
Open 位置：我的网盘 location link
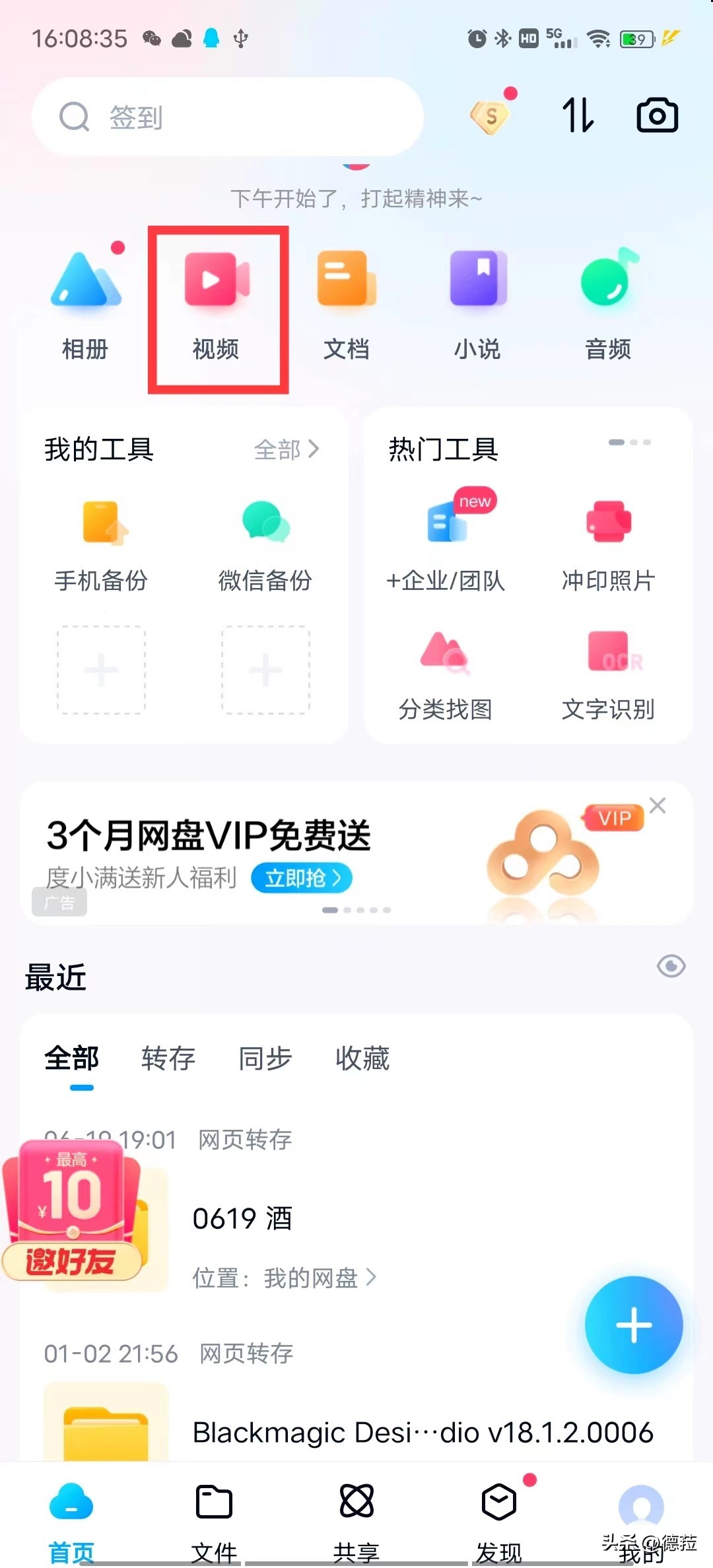[285, 1277]
